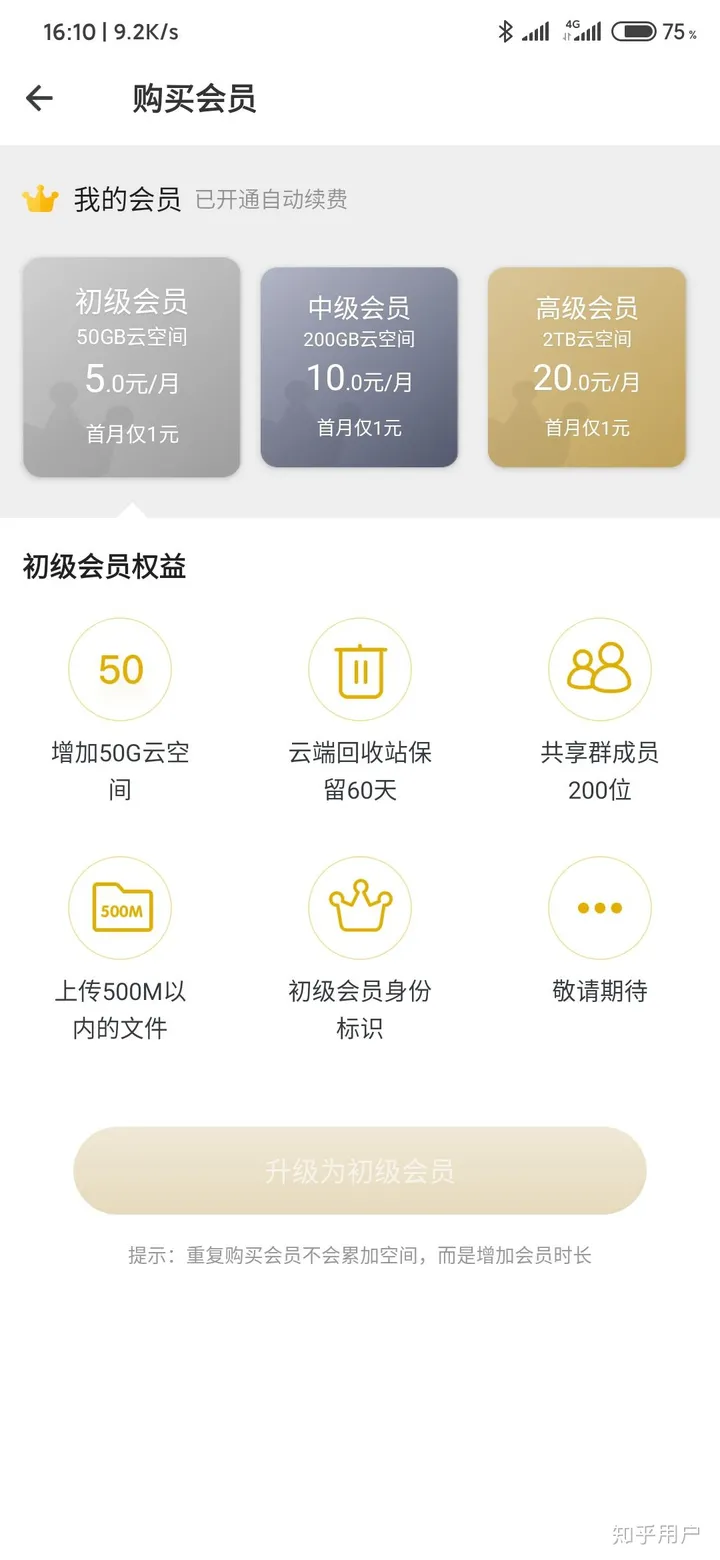Tap the 升级为初级会员 upgrade button

click(x=359, y=1170)
